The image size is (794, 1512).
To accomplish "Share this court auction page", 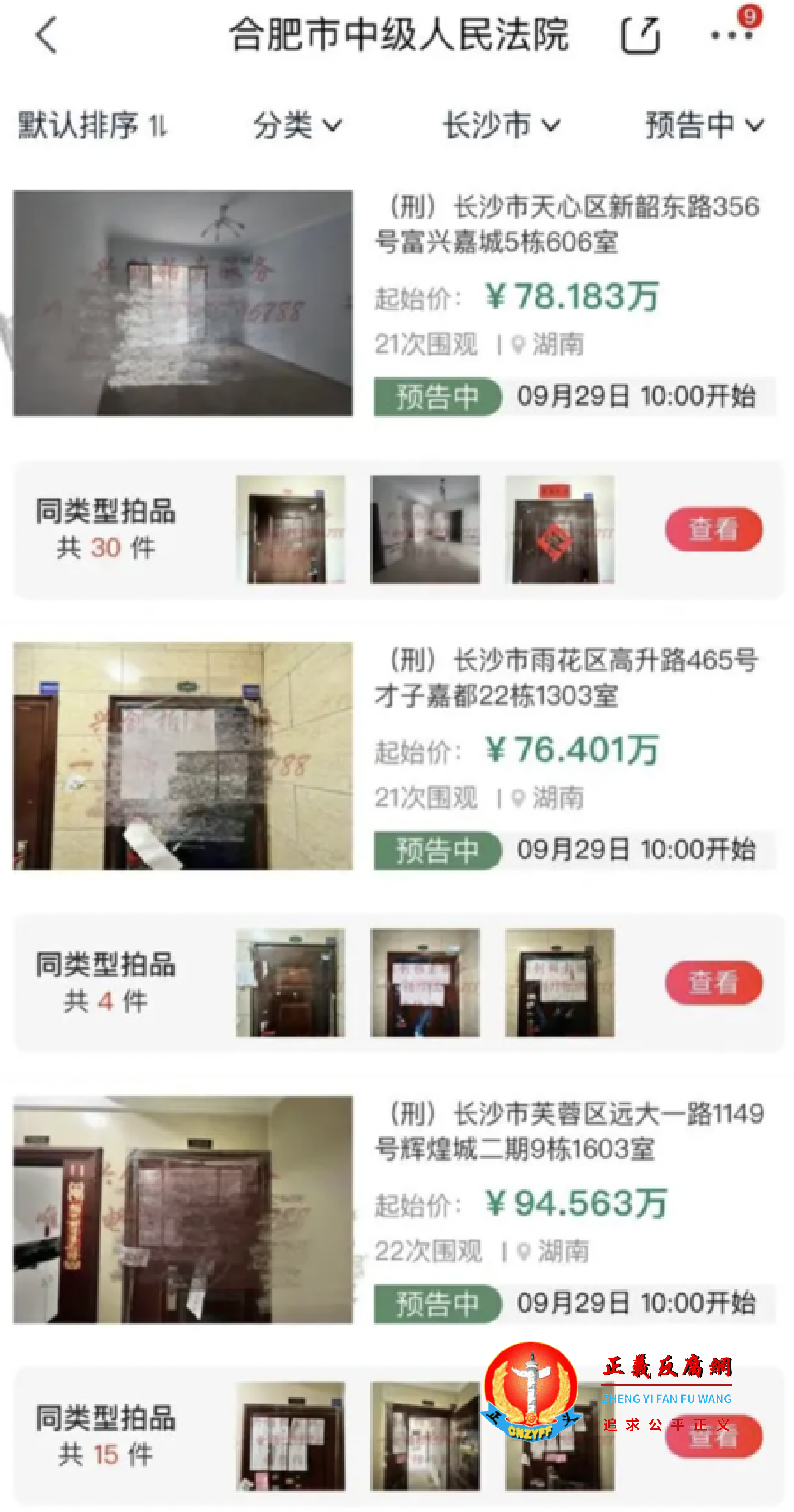I will point(640,35).
